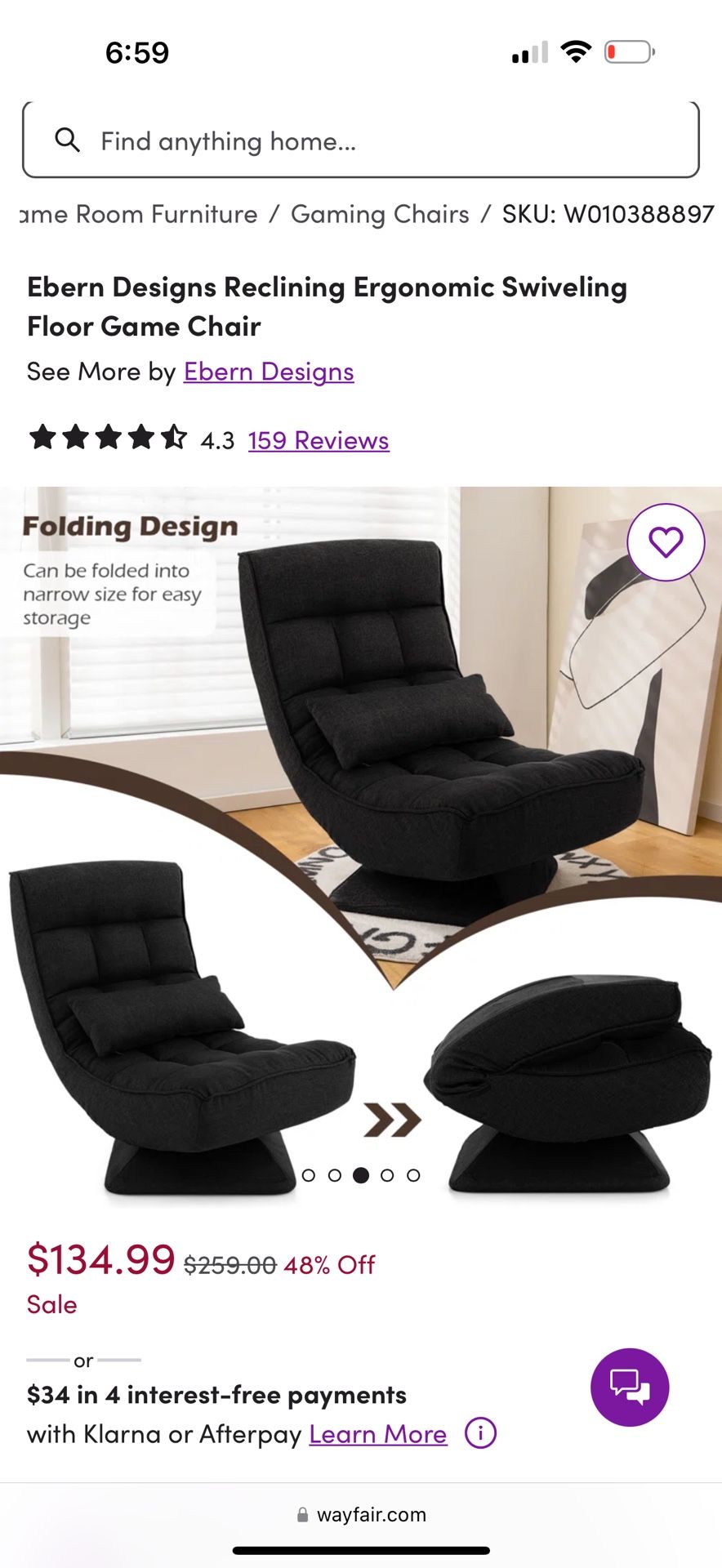Select the last carousel dot

click(x=412, y=1176)
